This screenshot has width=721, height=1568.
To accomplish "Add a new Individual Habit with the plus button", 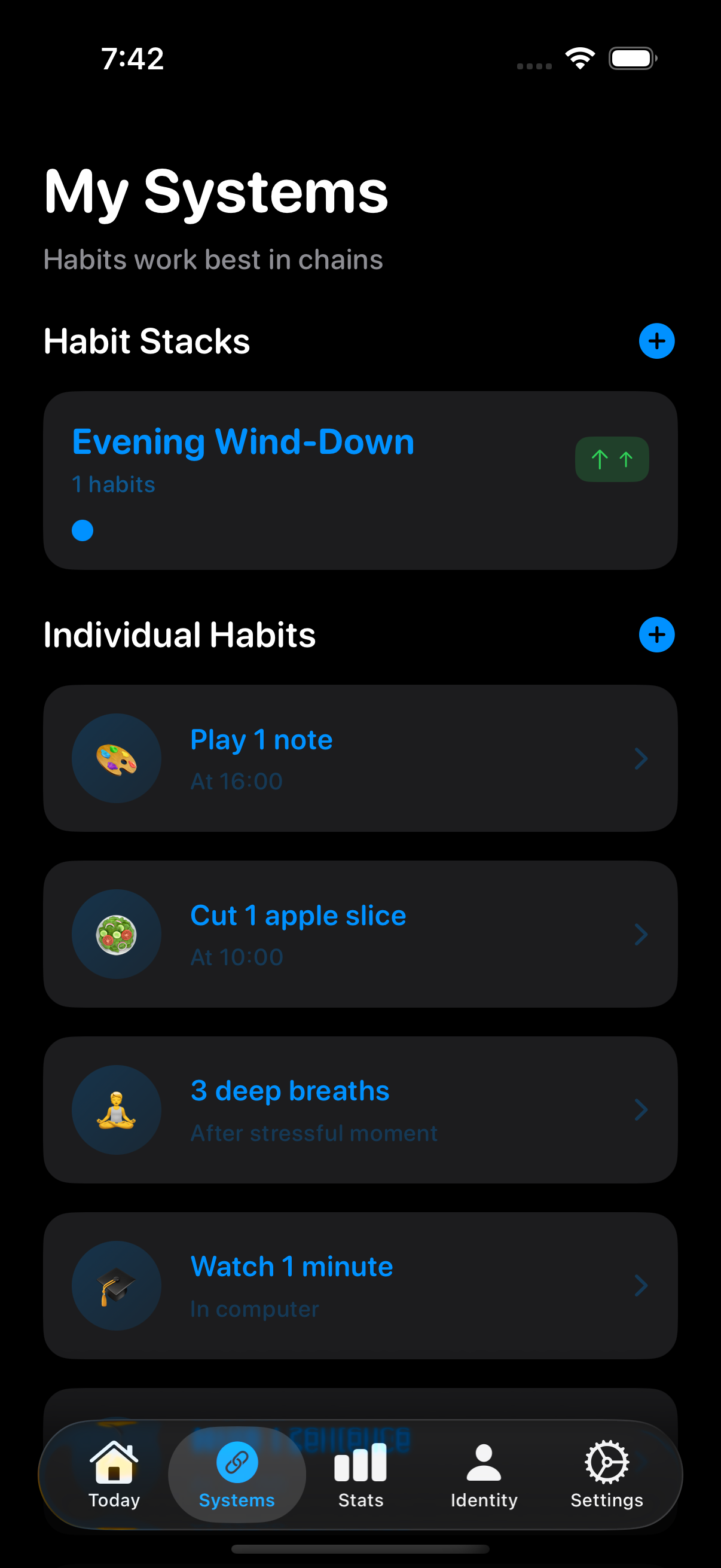I will 656,634.
